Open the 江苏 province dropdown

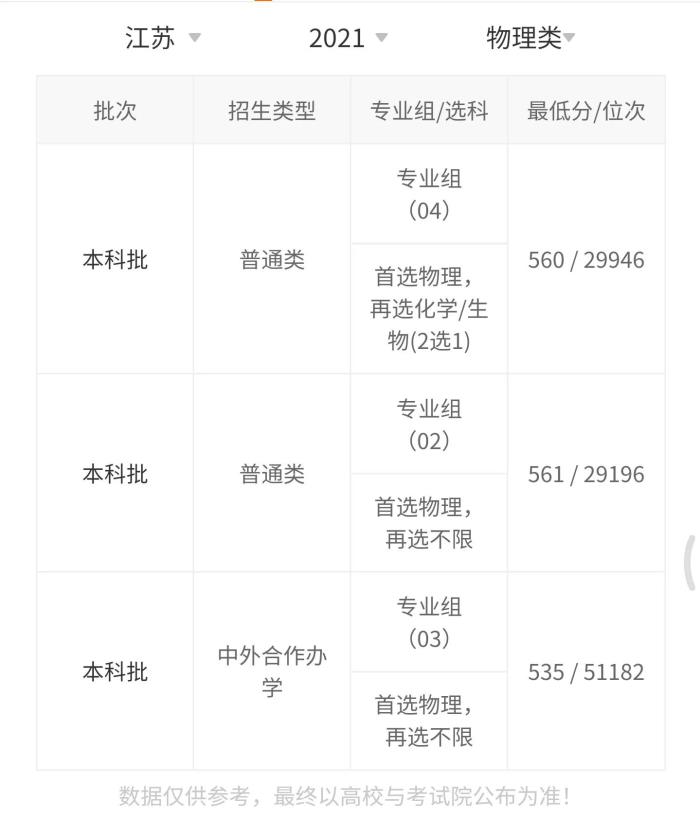click(162, 38)
